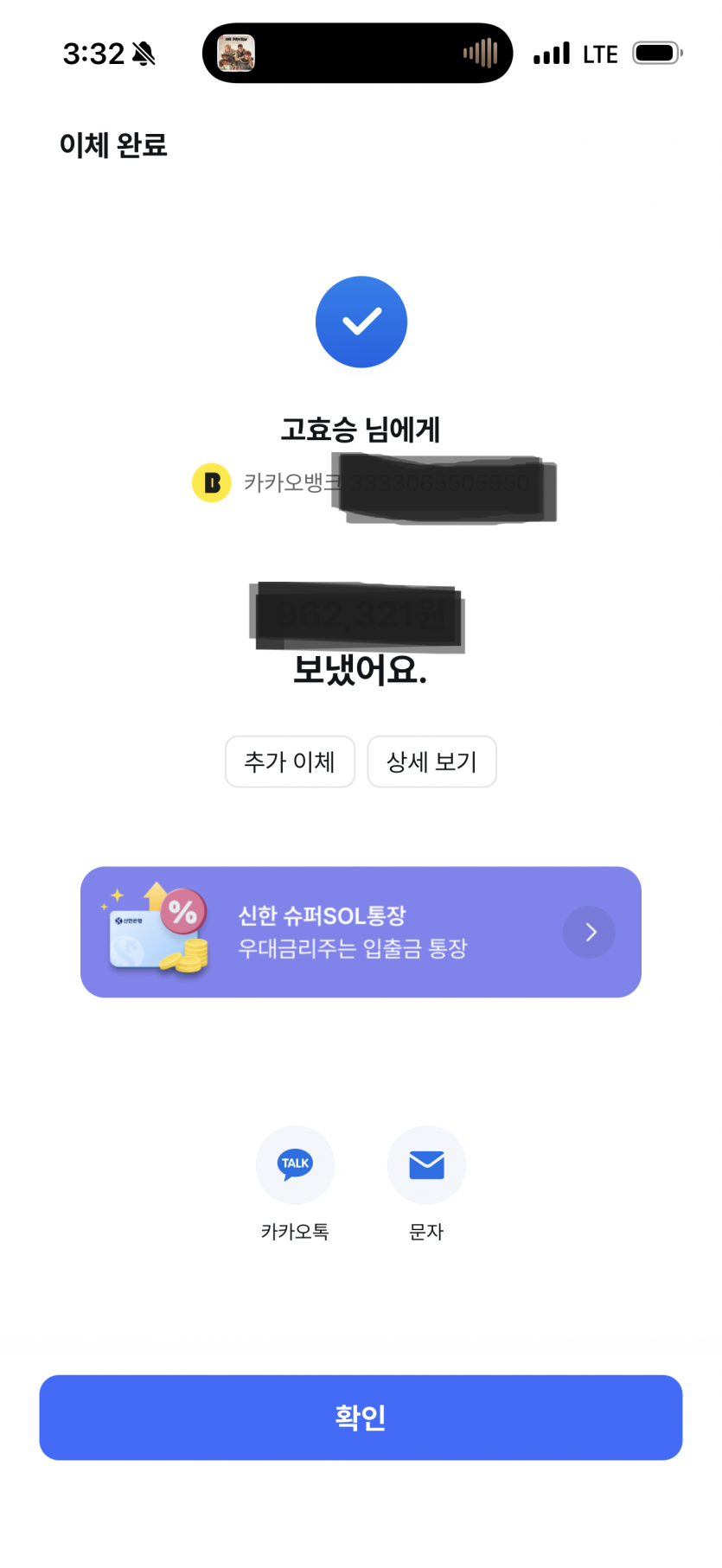Send the transfer result by 문자
Screen dimensions: 722x1568
pos(426,1164)
